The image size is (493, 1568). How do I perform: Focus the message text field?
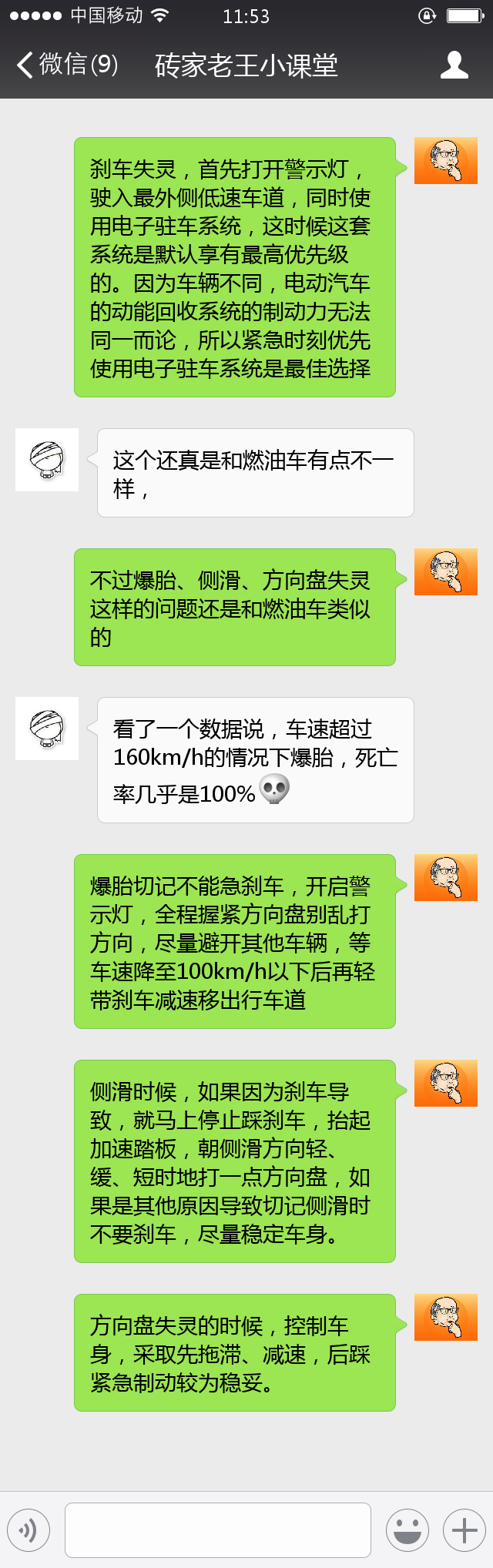[218, 1529]
